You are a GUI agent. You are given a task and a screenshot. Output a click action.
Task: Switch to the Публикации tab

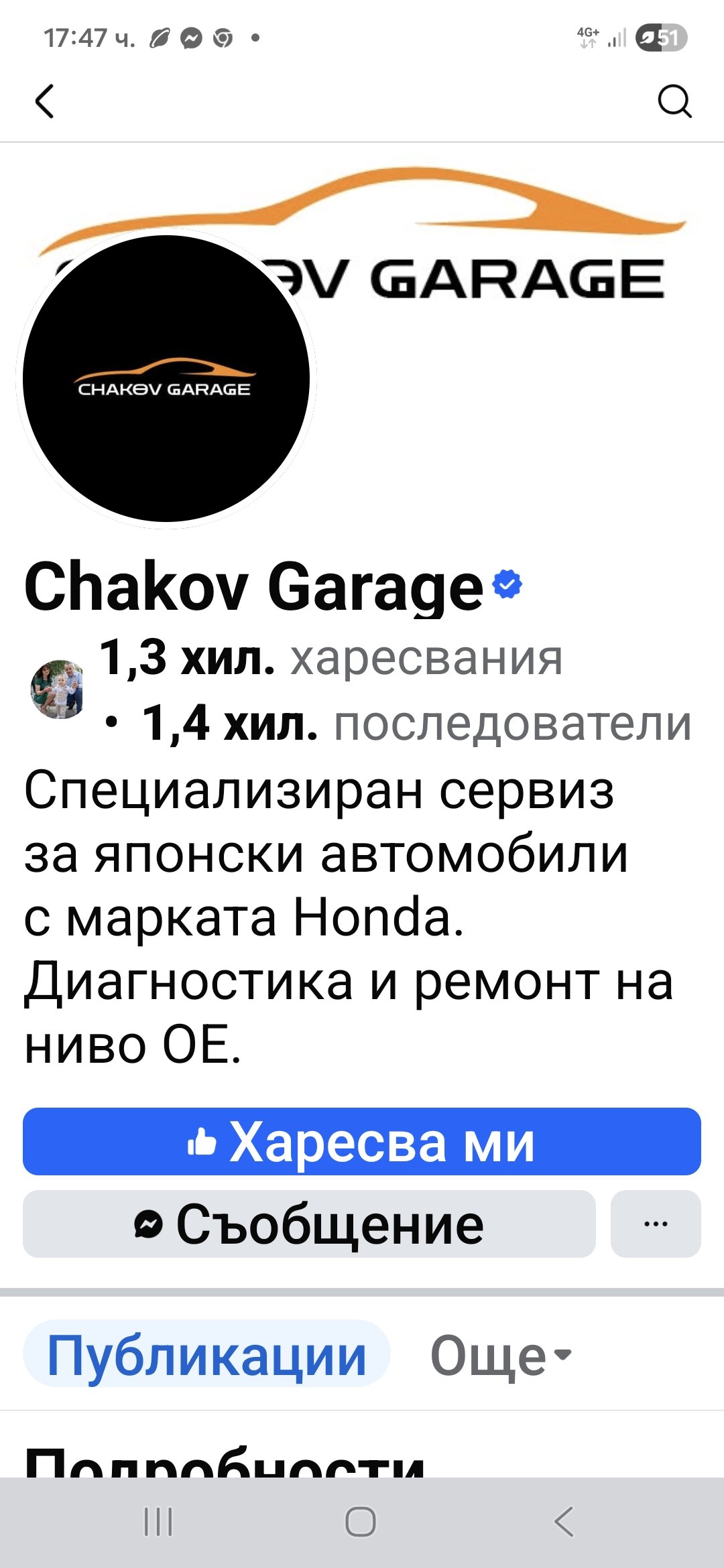point(206,1356)
